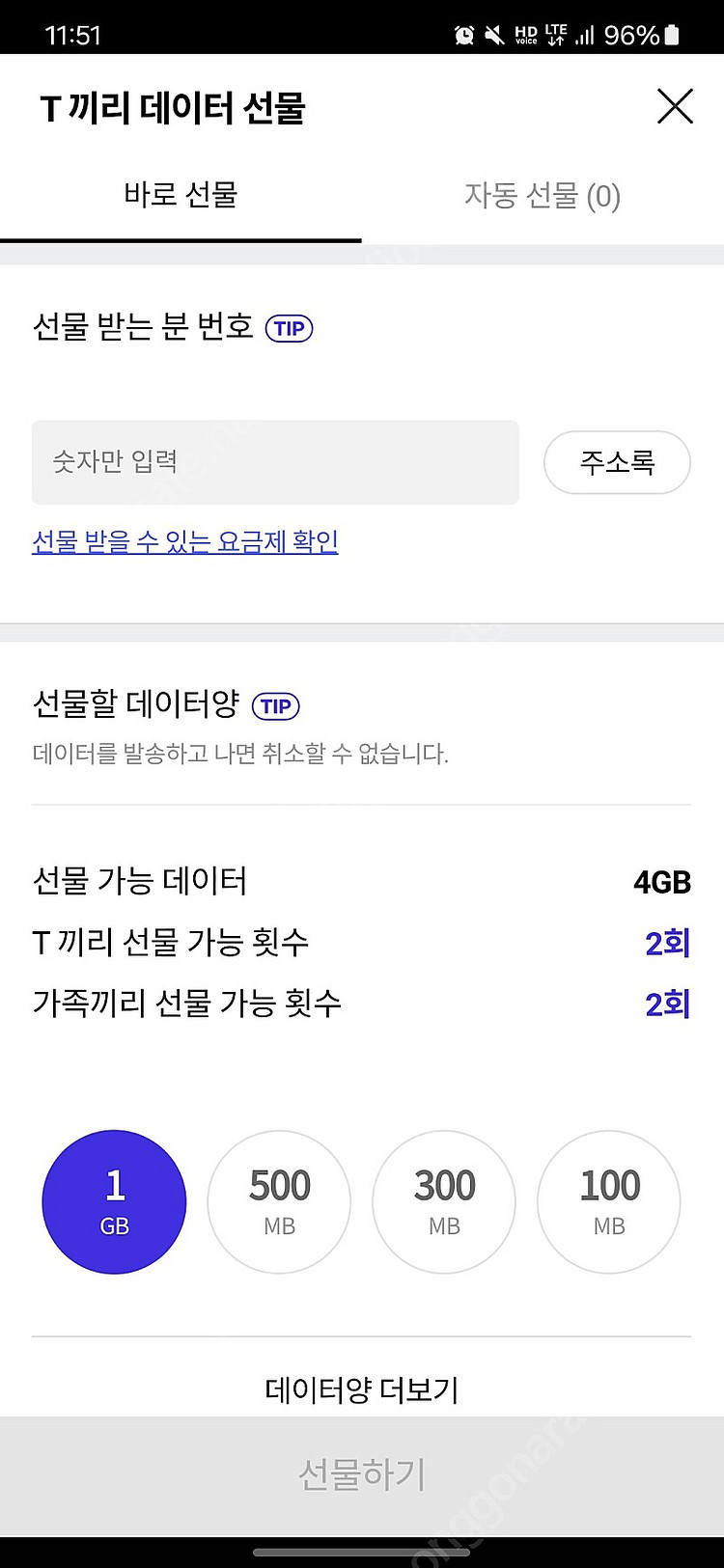Tap the LTE data arrows icon
Screen dimensions: 724x1568
(558, 33)
